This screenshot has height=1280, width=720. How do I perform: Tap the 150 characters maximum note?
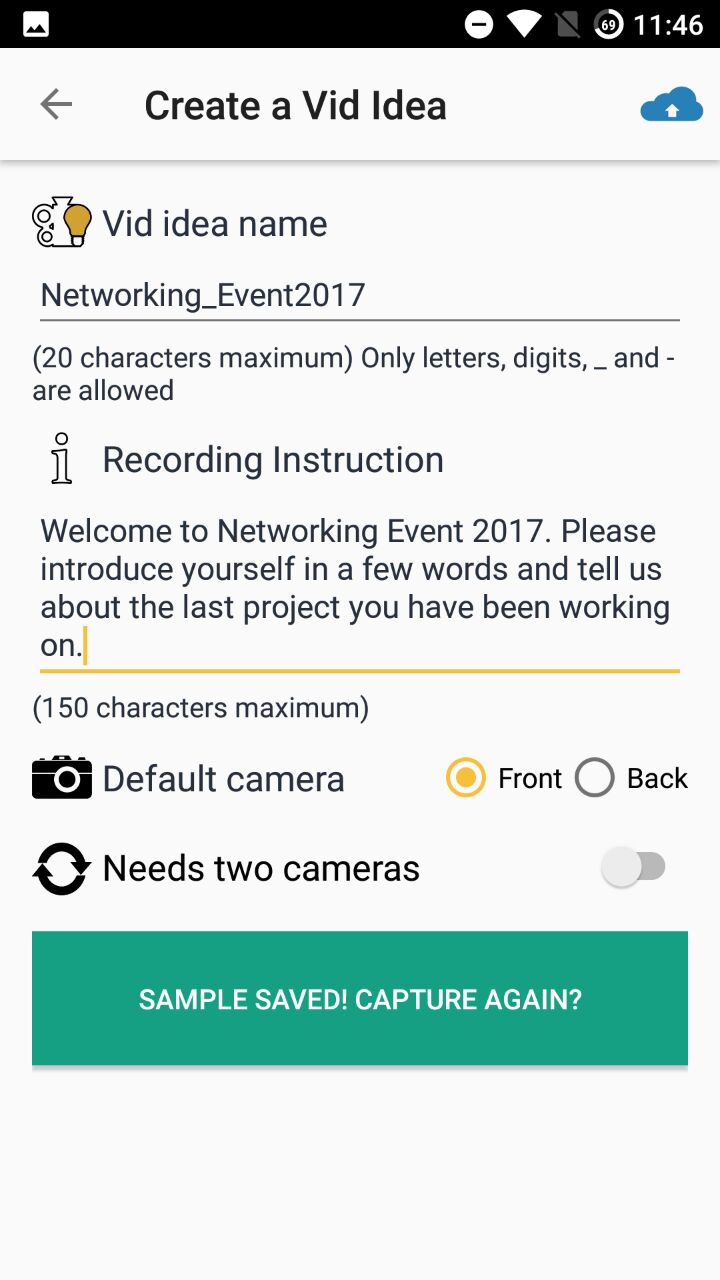pyautogui.click(x=200, y=707)
